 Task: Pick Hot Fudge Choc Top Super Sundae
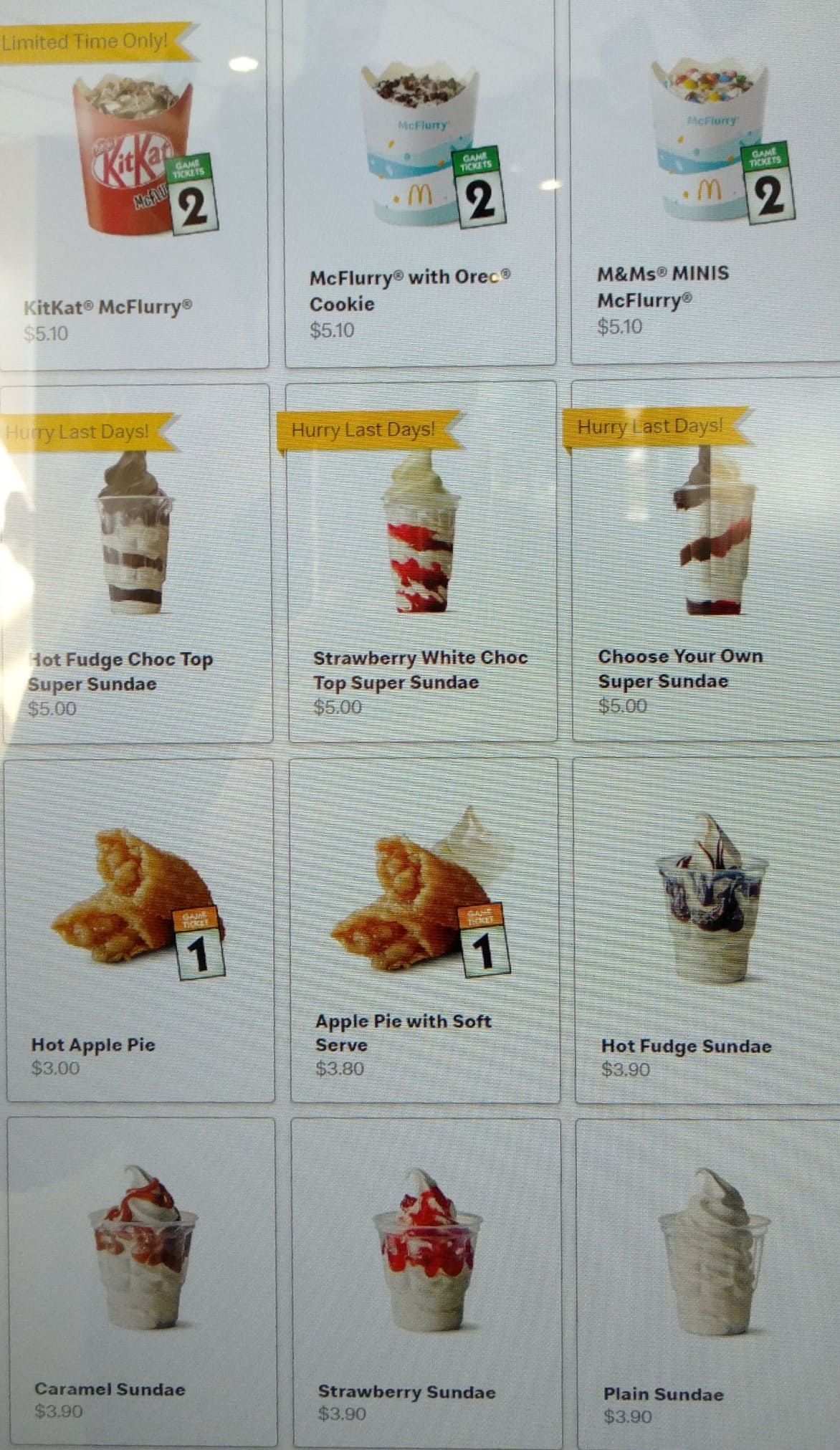pos(137,564)
